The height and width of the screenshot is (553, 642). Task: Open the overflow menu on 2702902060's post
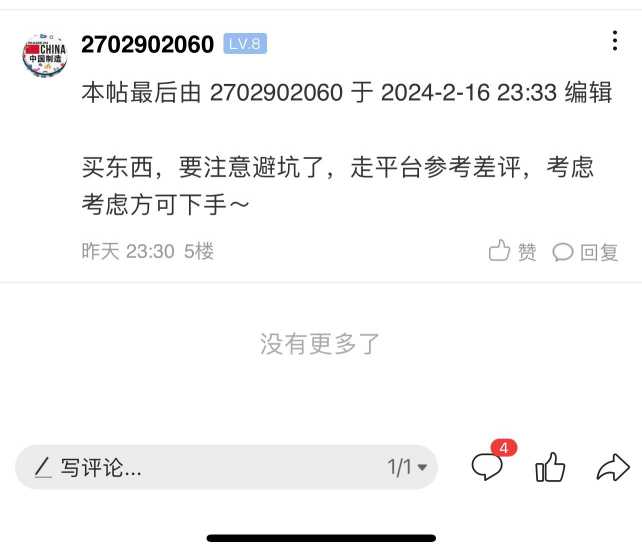615,42
